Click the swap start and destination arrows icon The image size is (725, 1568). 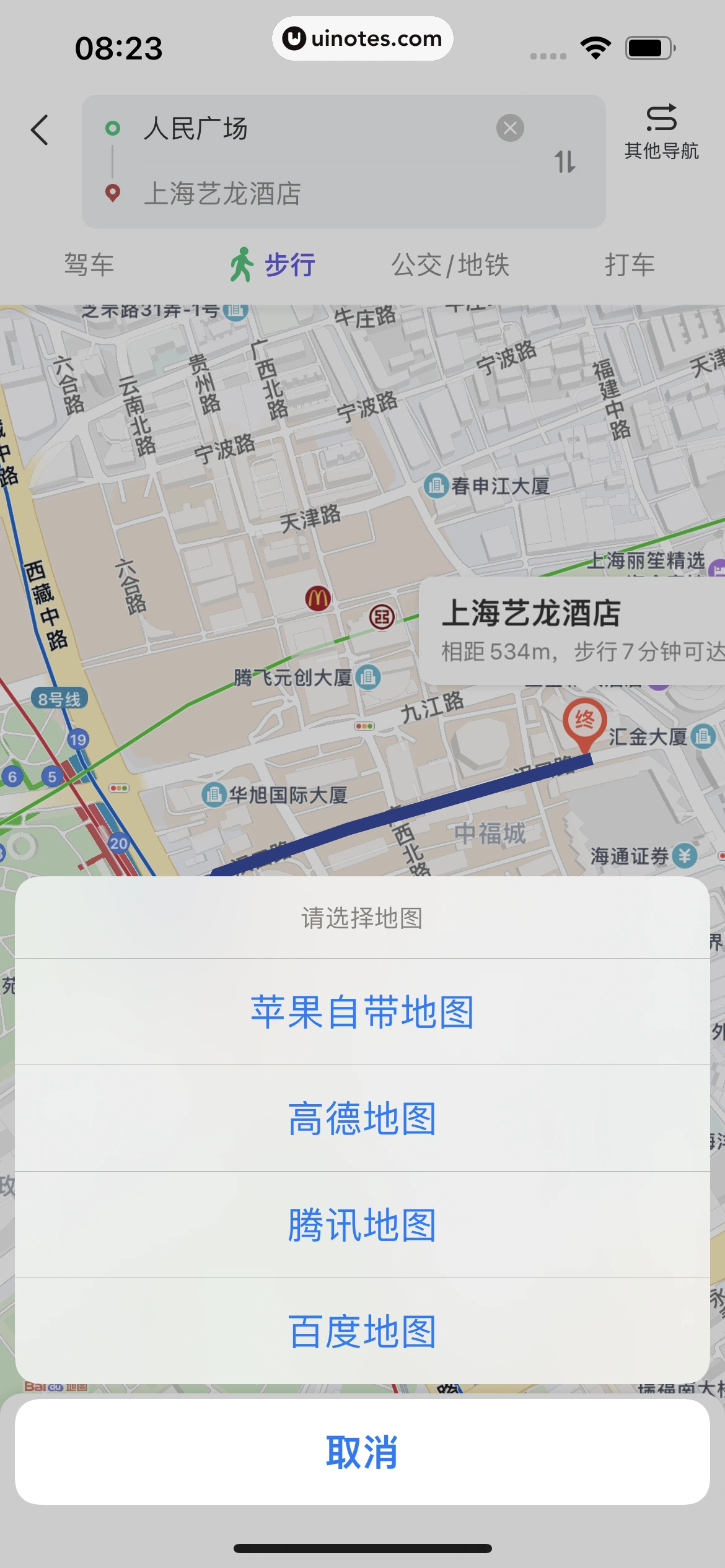(x=566, y=161)
